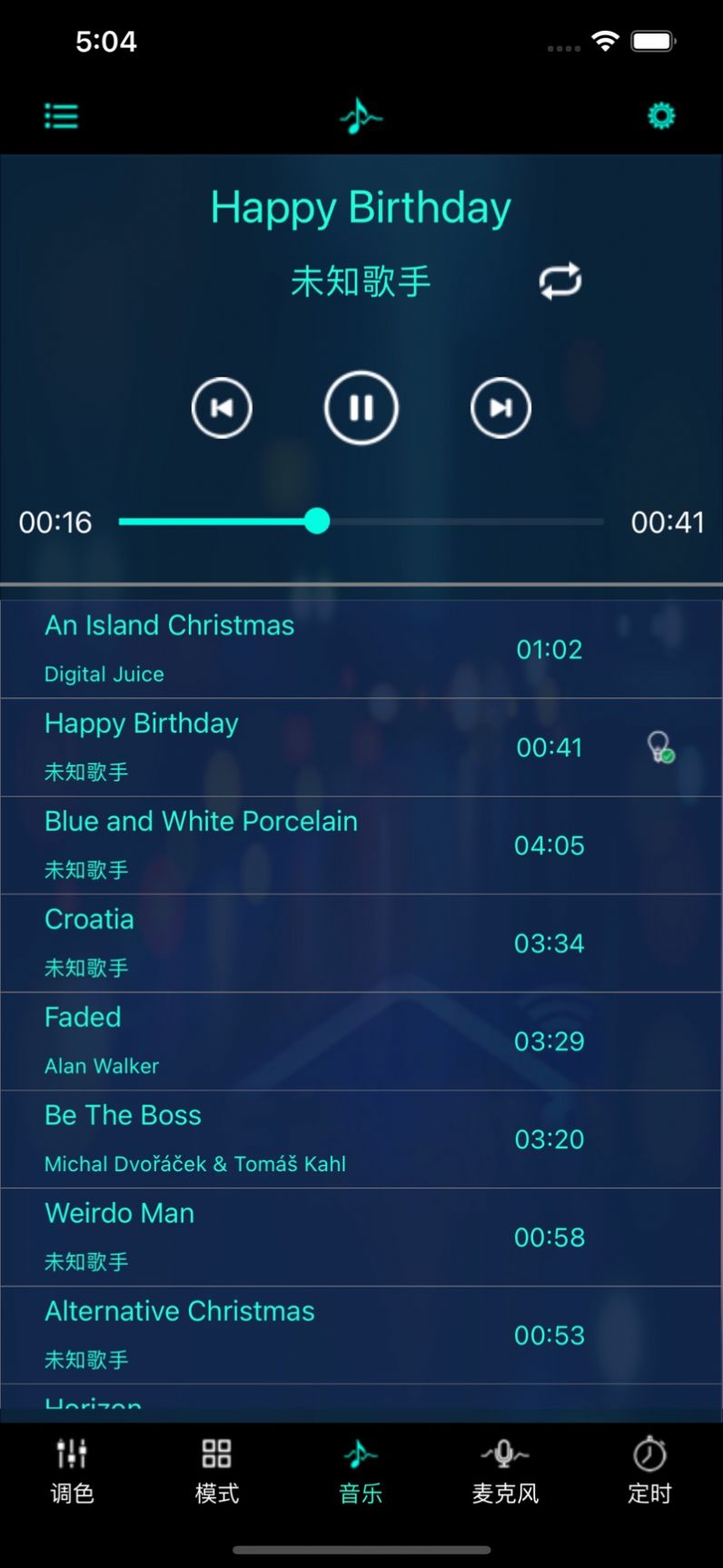Screen dimensions: 723x1568
Task: Skip to the previous track
Action: tap(222, 408)
